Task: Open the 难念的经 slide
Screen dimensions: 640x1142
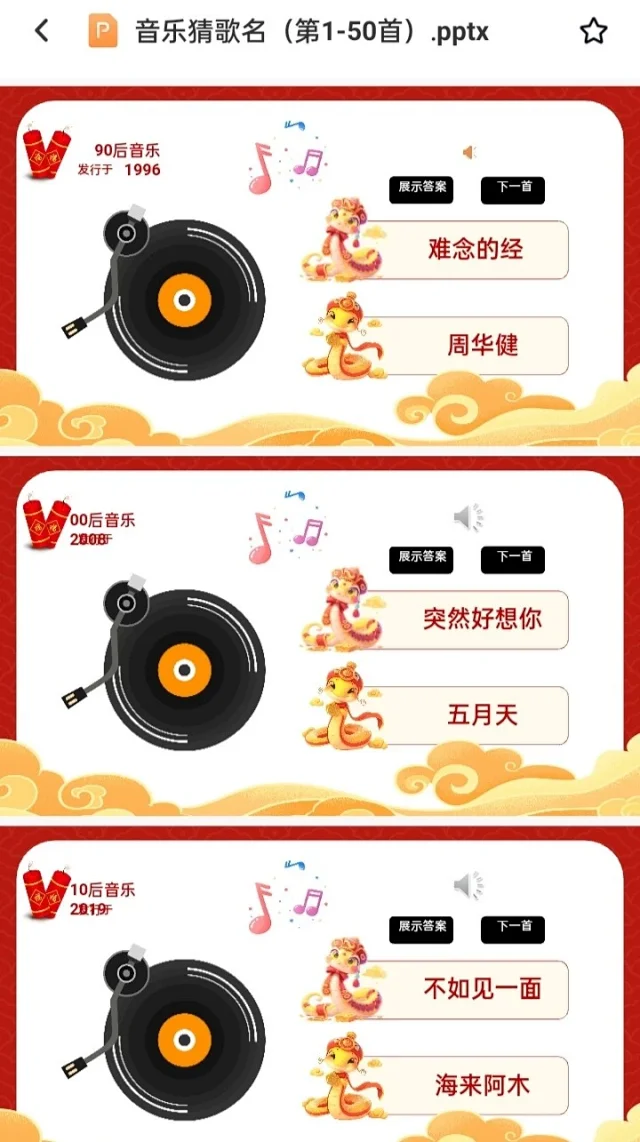Action: [319, 270]
